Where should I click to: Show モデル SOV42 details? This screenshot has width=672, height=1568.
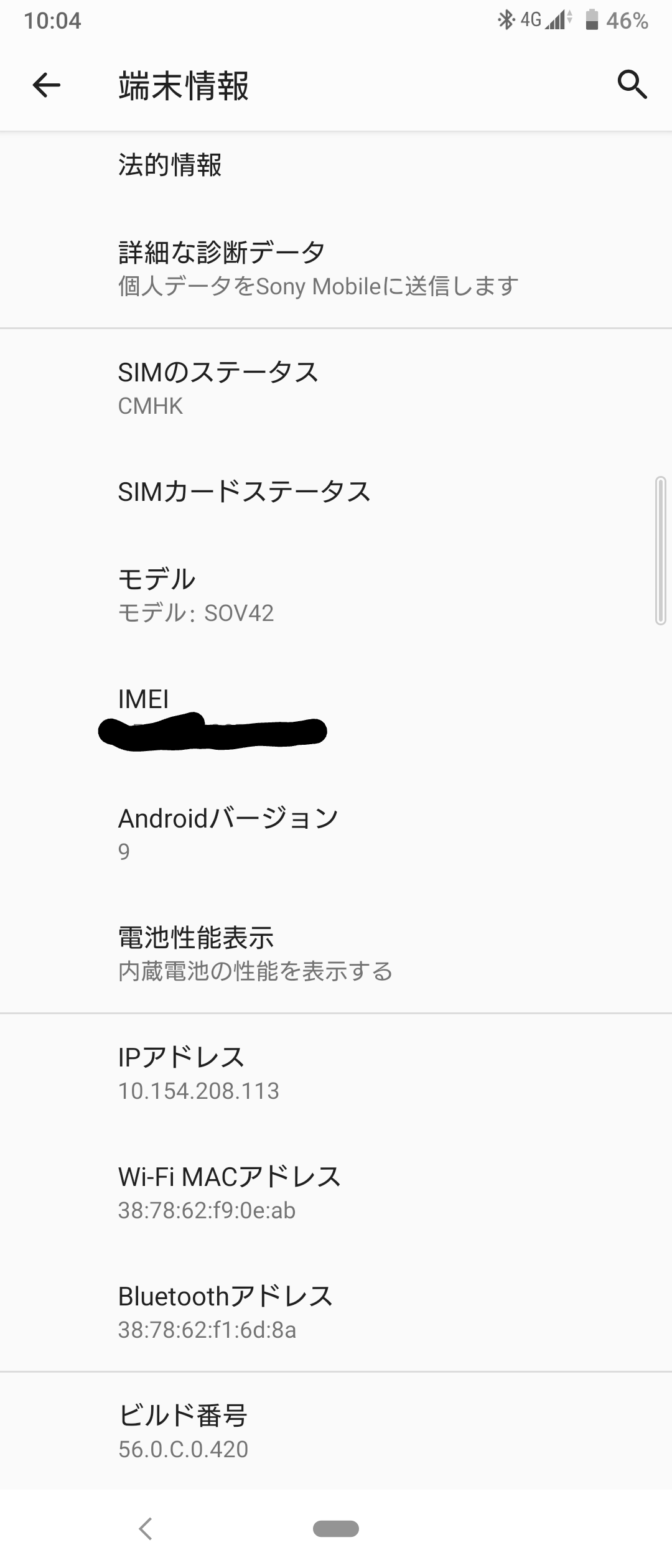(x=195, y=595)
